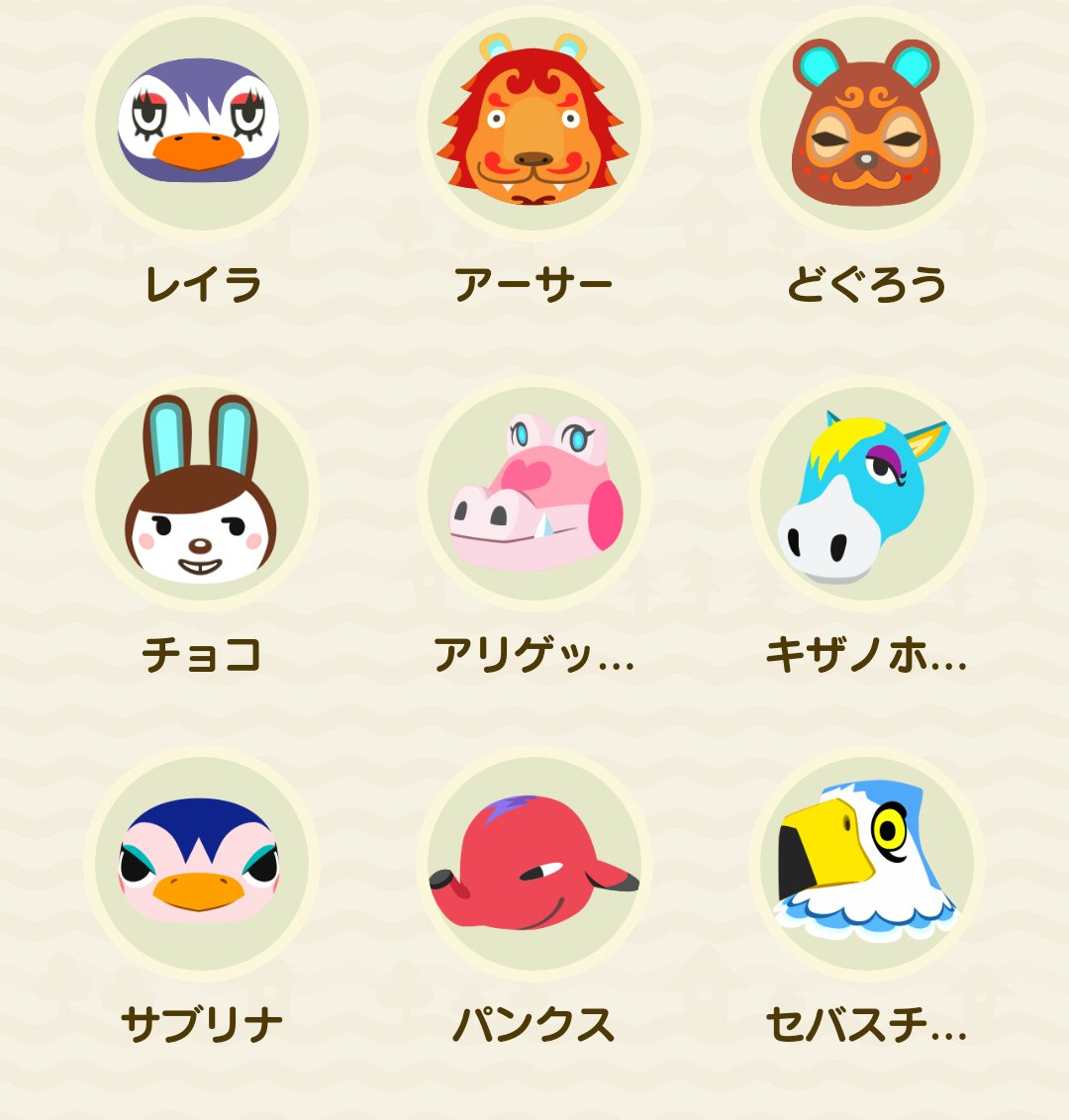The width and height of the screenshot is (1069, 1120).
Task: Choose the eagle character セバスチ…
Action: coord(866,864)
